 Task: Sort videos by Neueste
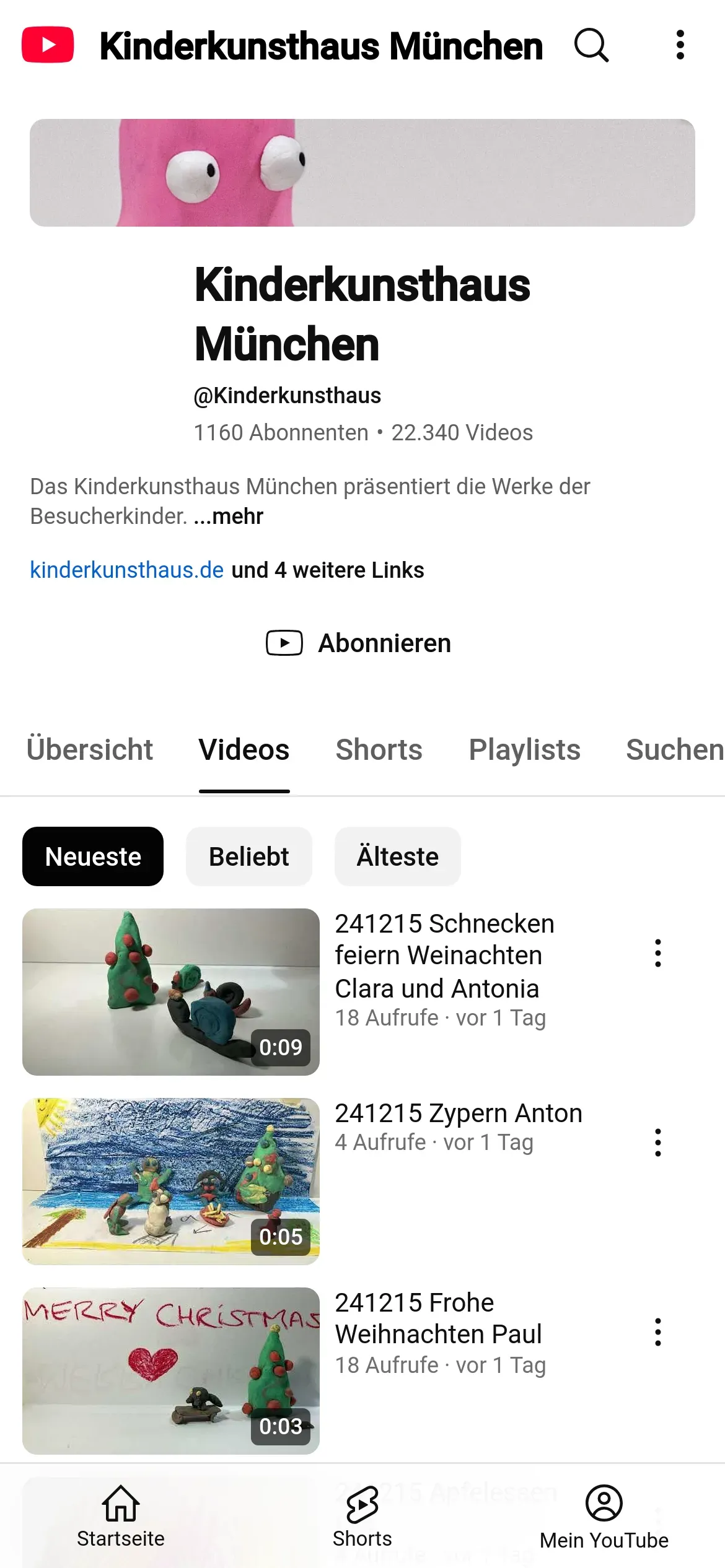(93, 856)
